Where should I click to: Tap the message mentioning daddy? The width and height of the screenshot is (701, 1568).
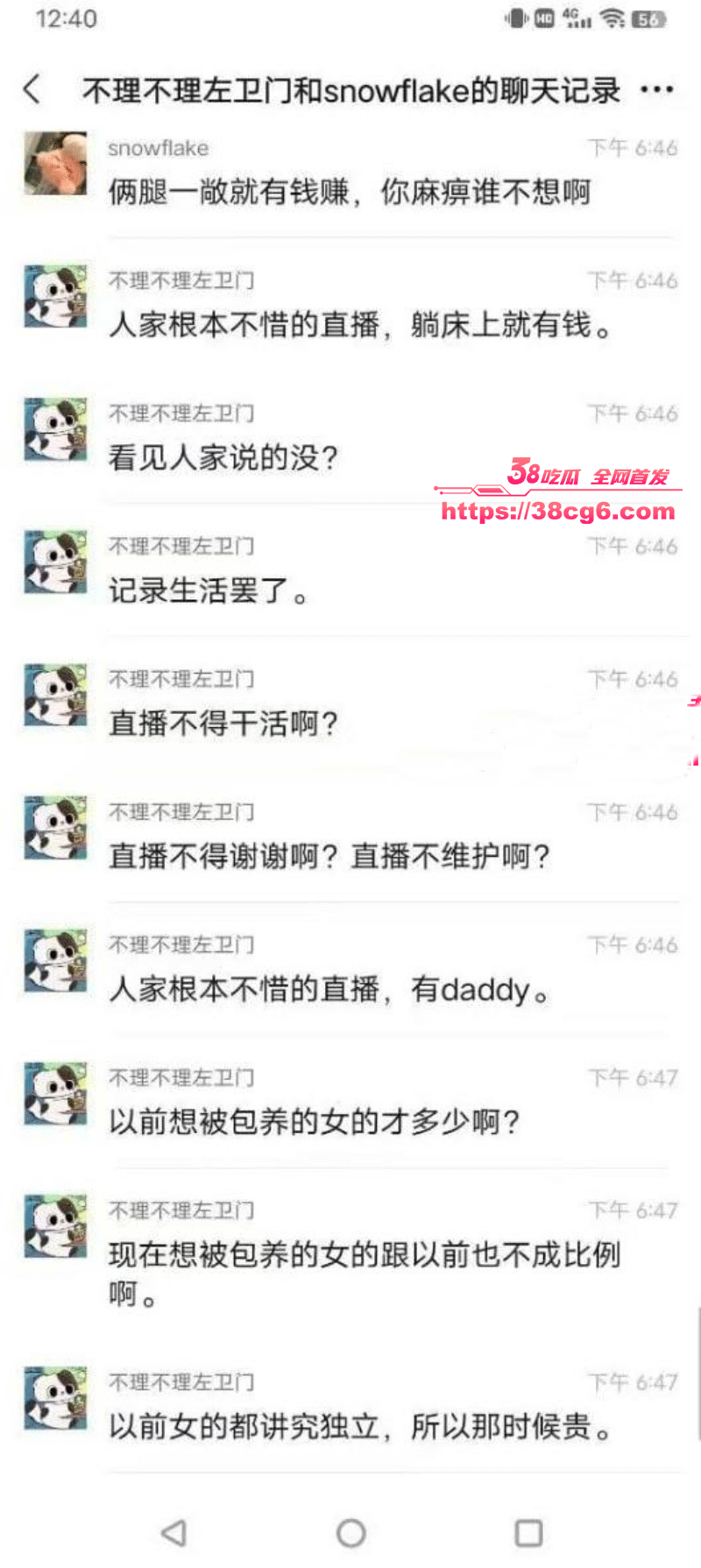[329, 990]
